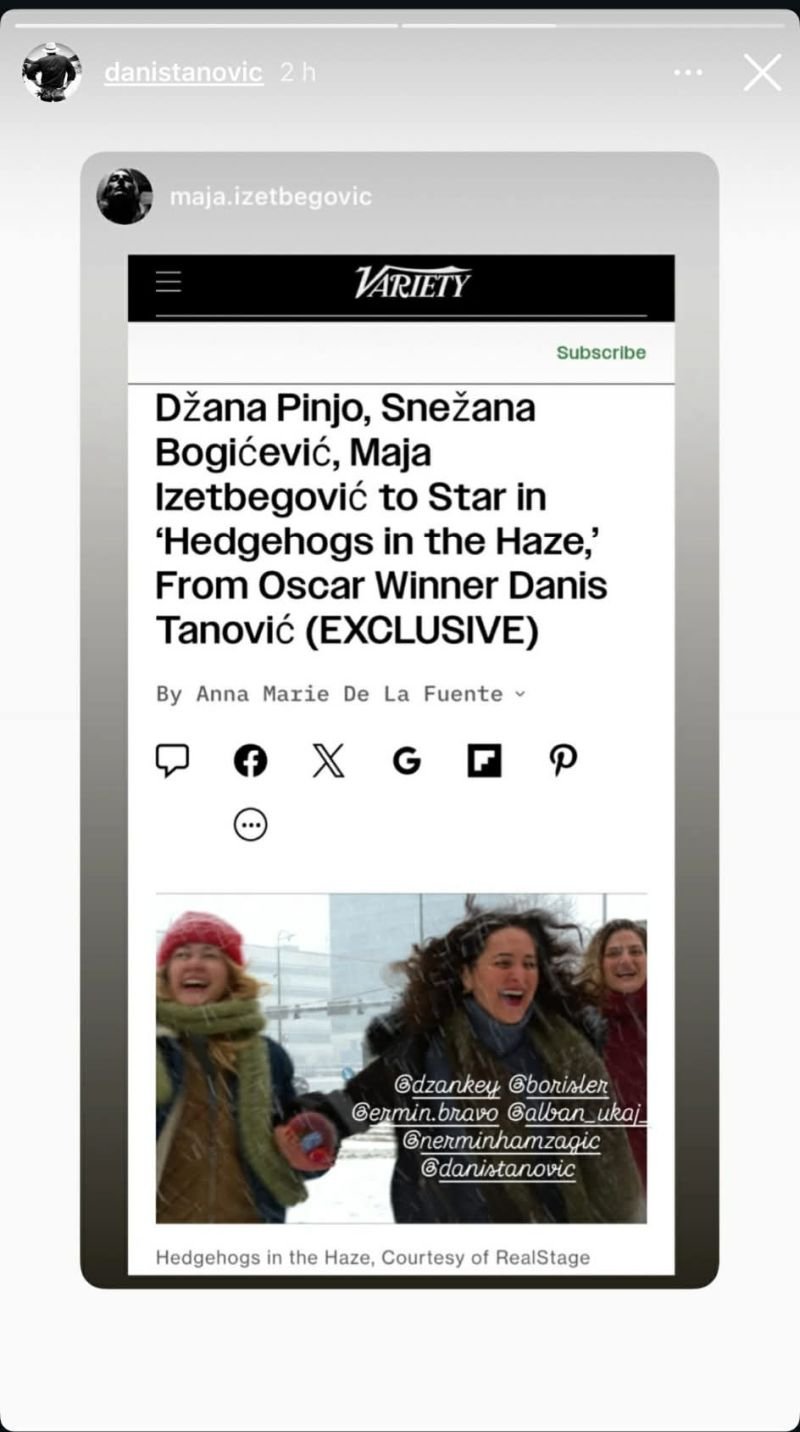Tap danistanovic's profile picture
The width and height of the screenshot is (800, 1432).
[x=52, y=72]
